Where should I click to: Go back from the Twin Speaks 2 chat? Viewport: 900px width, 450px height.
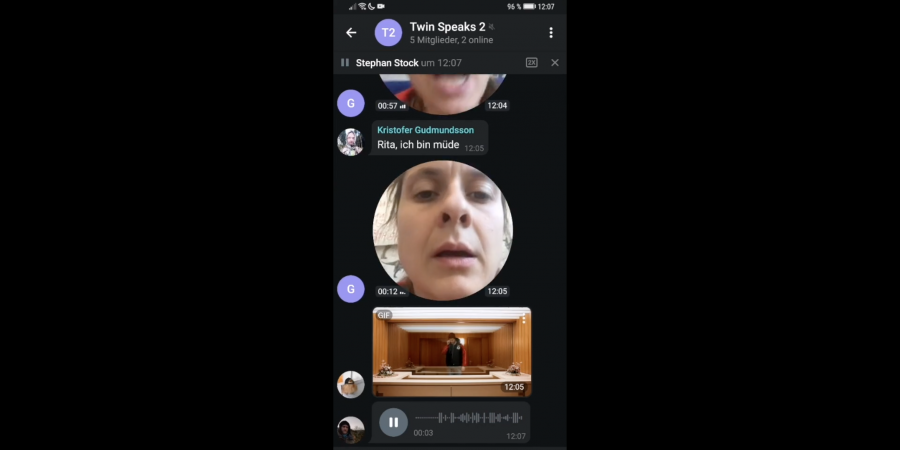click(x=351, y=33)
